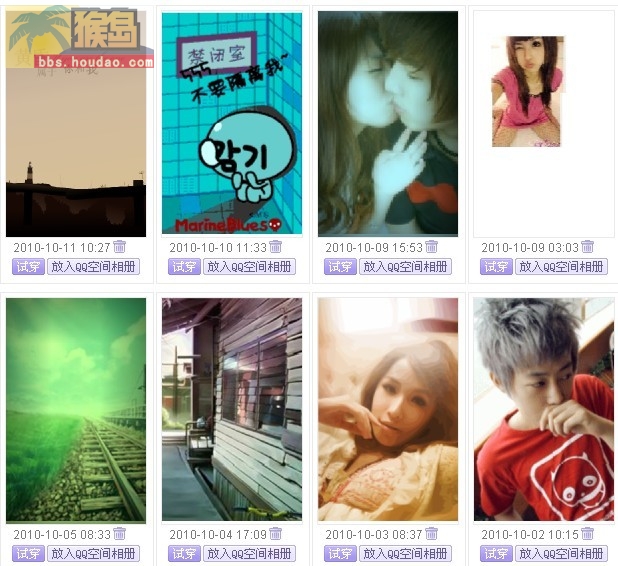The image size is (618, 566).
Task: Add 2010-10-02 10:15 image to QQ空间相册
Action: point(562,554)
